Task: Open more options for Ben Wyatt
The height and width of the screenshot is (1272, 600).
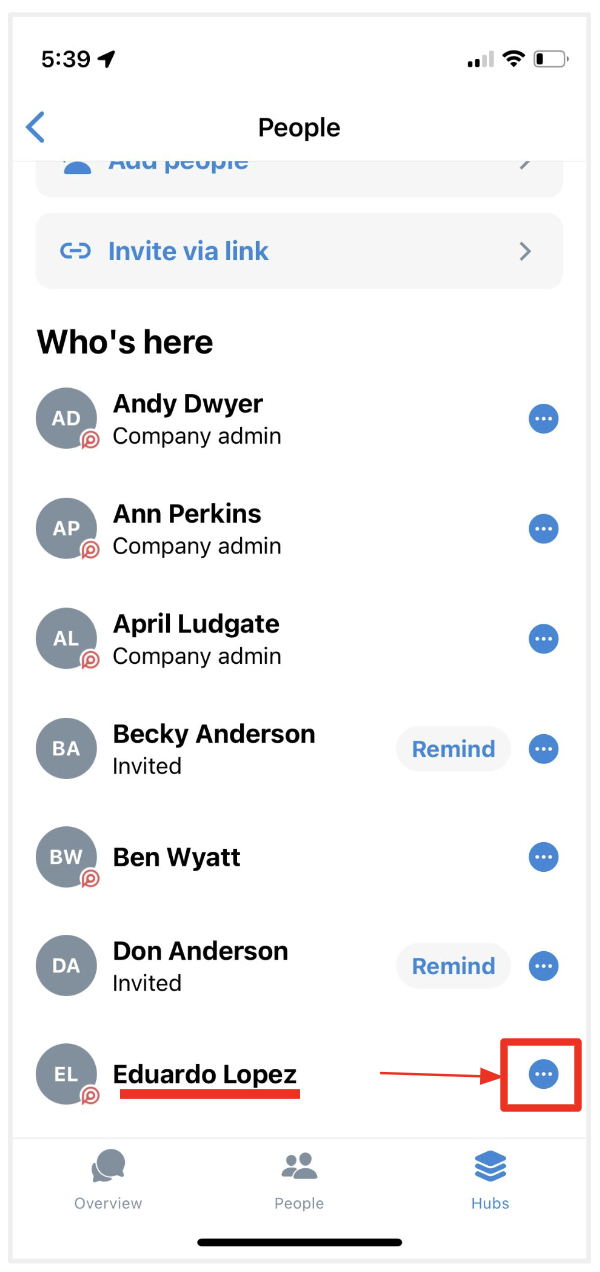Action: point(543,857)
